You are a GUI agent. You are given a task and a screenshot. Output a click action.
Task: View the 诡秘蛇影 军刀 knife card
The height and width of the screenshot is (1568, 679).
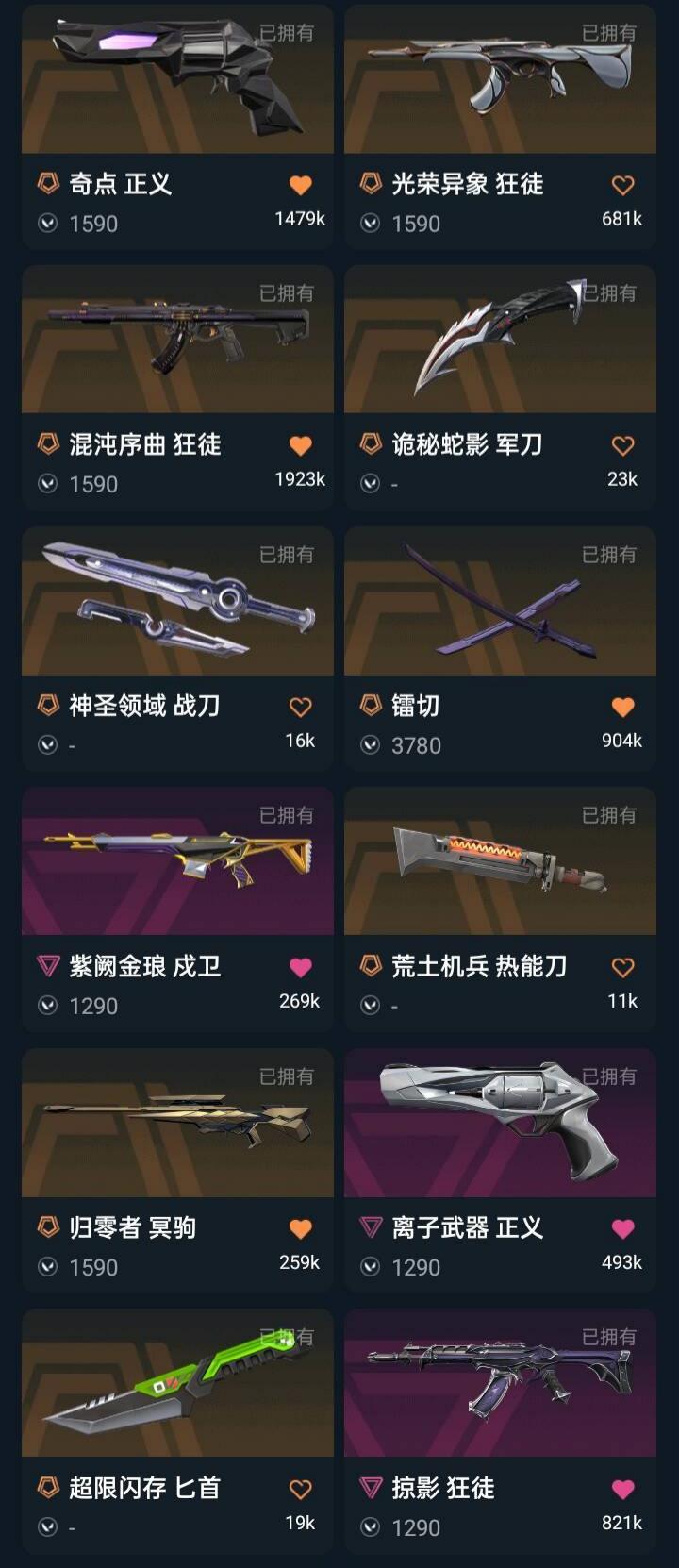click(x=500, y=388)
